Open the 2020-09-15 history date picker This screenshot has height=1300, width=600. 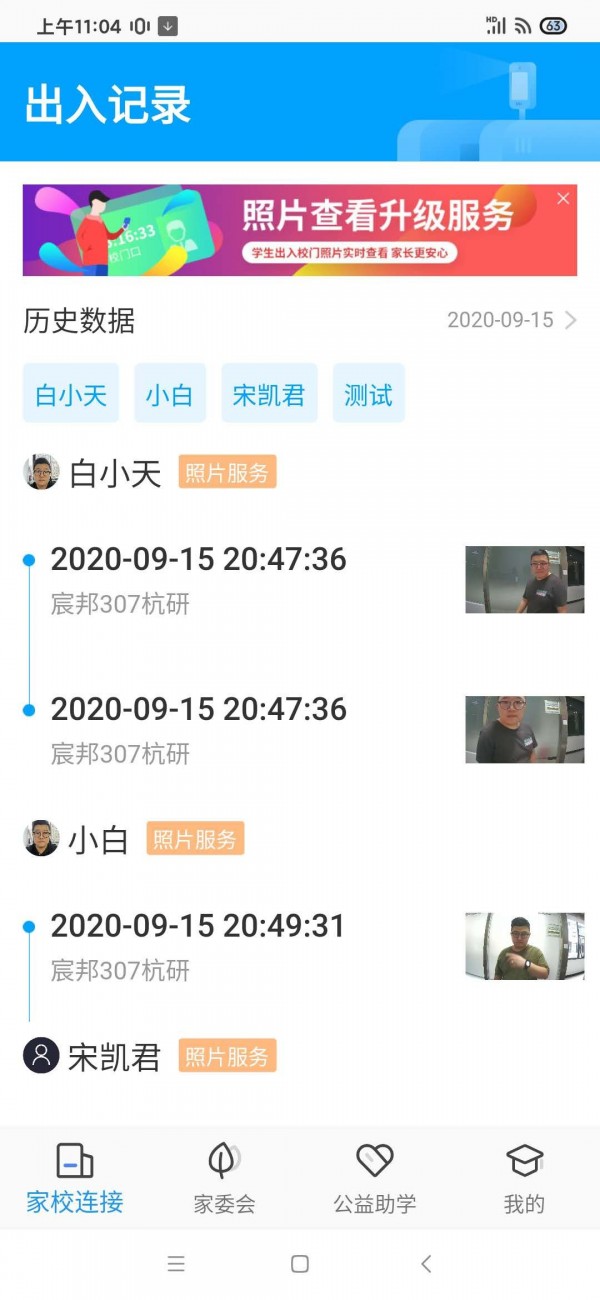pyautogui.click(x=511, y=320)
